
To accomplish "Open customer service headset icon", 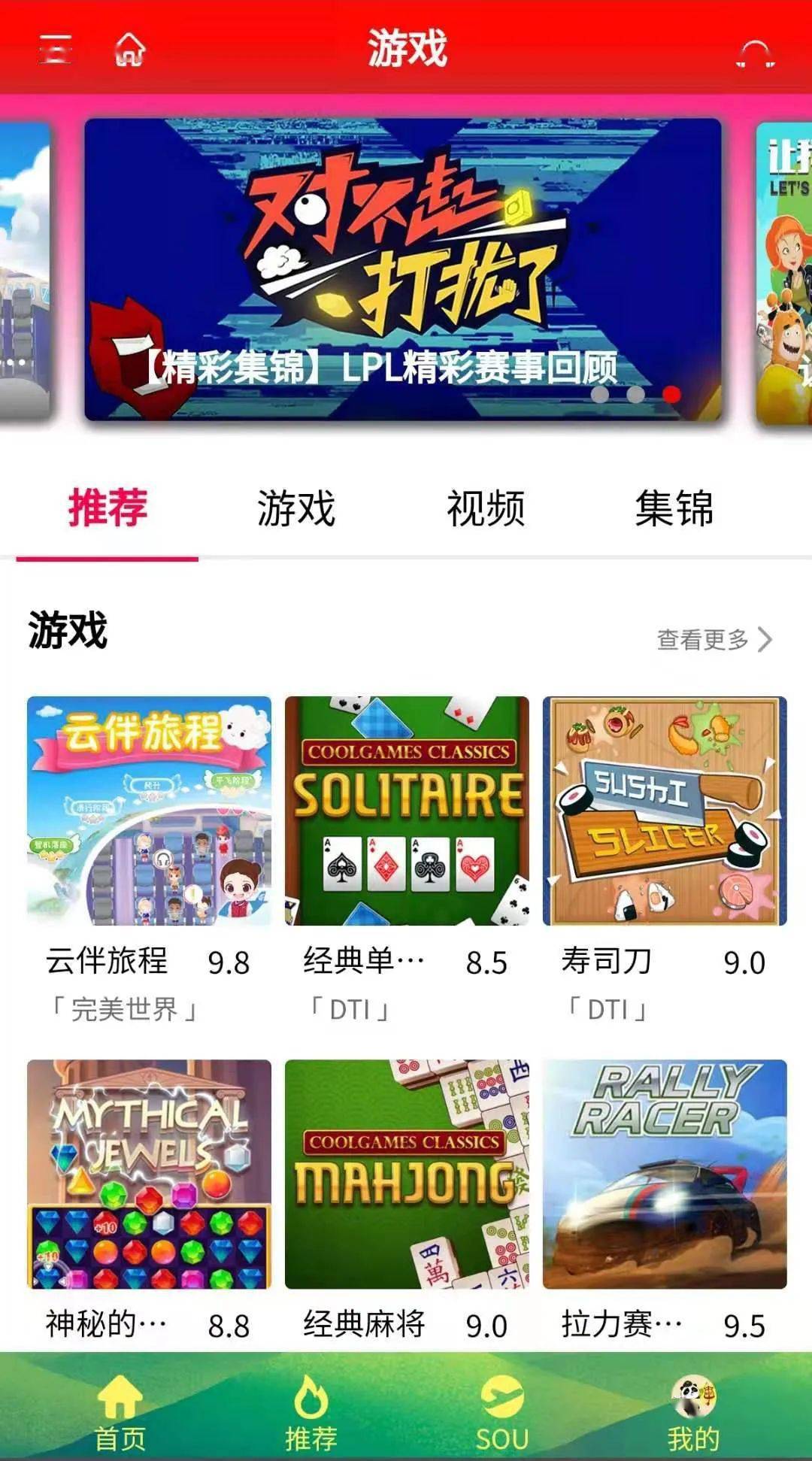I will [x=755, y=54].
